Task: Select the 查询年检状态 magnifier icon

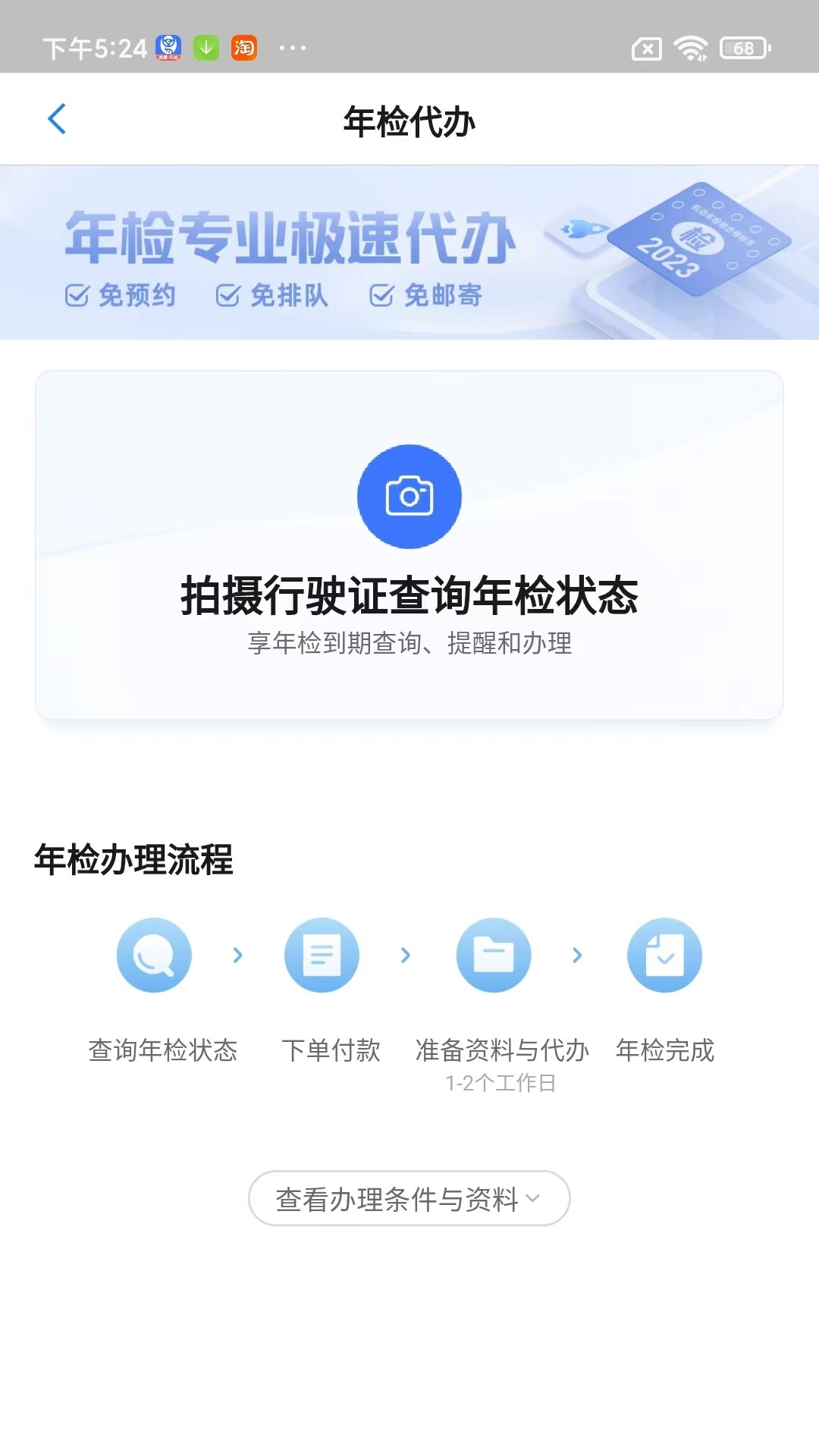Action: (153, 955)
